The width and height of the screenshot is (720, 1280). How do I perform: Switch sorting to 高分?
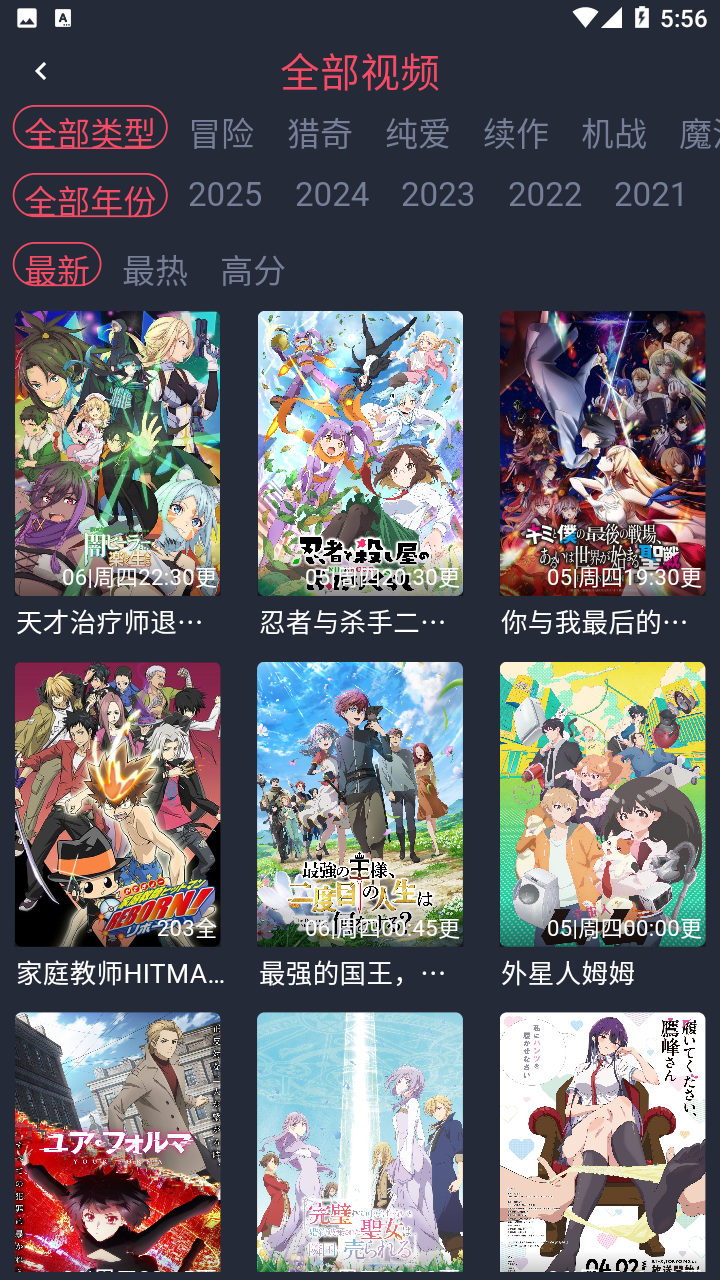pyautogui.click(x=251, y=270)
